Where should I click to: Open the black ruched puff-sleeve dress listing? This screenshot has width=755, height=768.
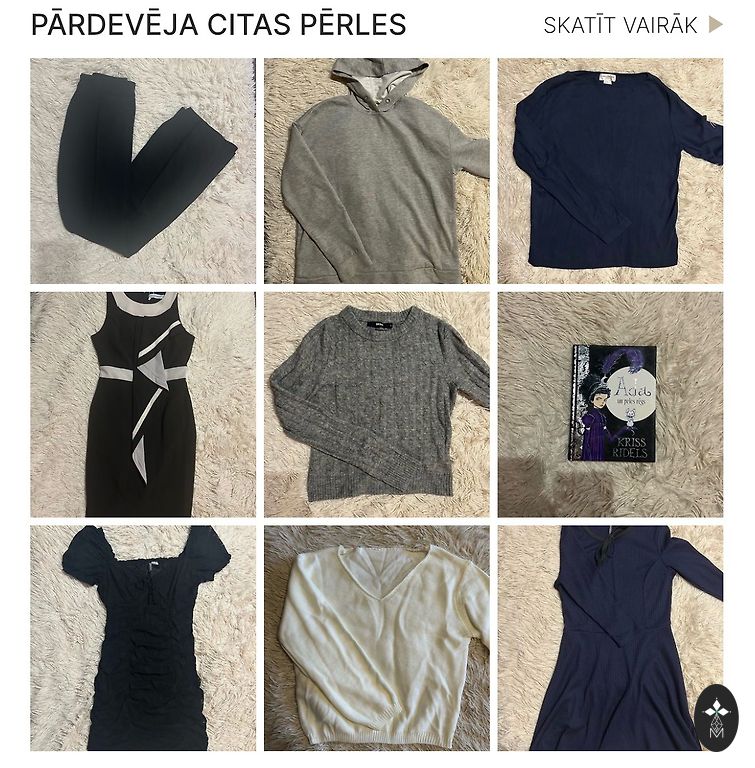coord(142,638)
